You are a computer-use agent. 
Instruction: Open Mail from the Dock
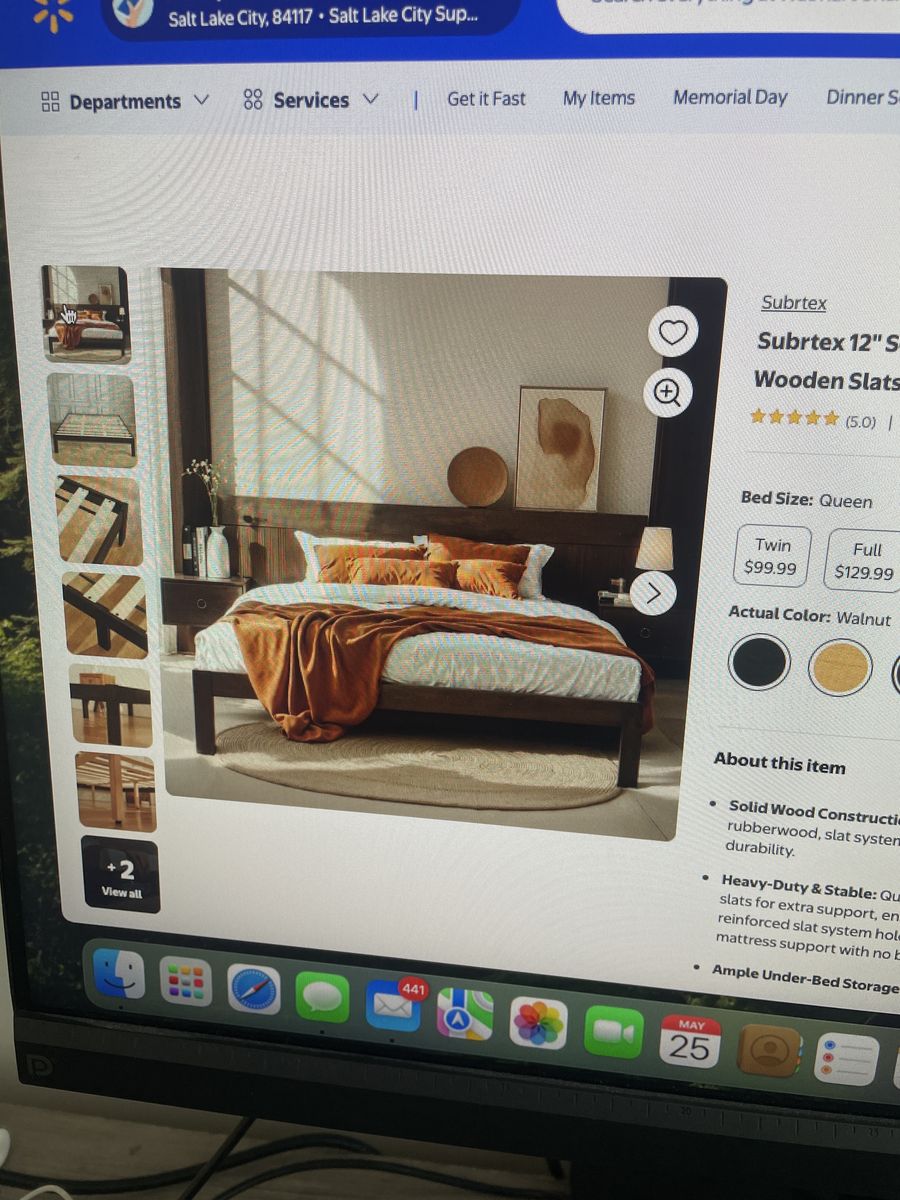point(392,1006)
